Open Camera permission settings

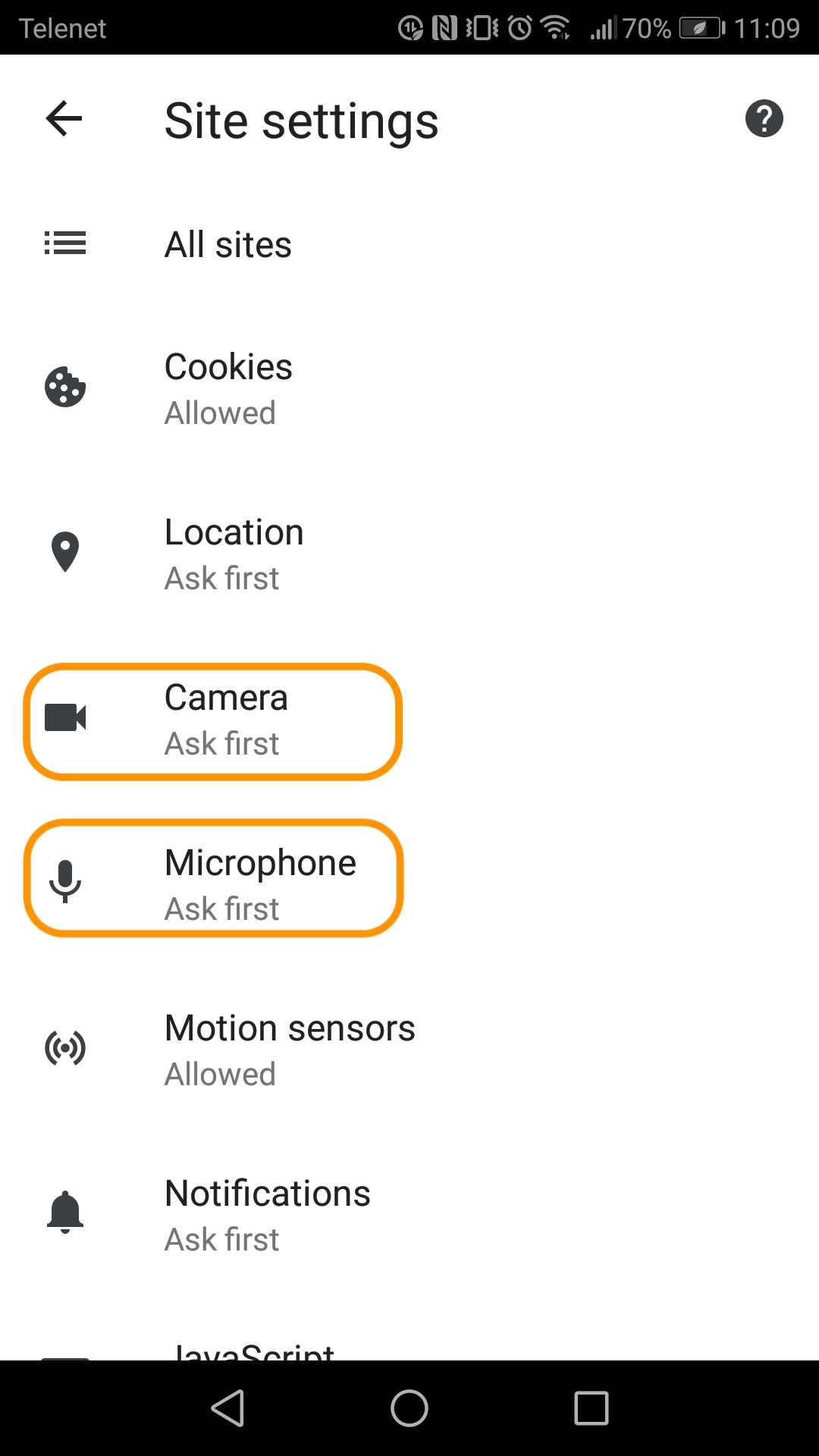click(x=409, y=720)
